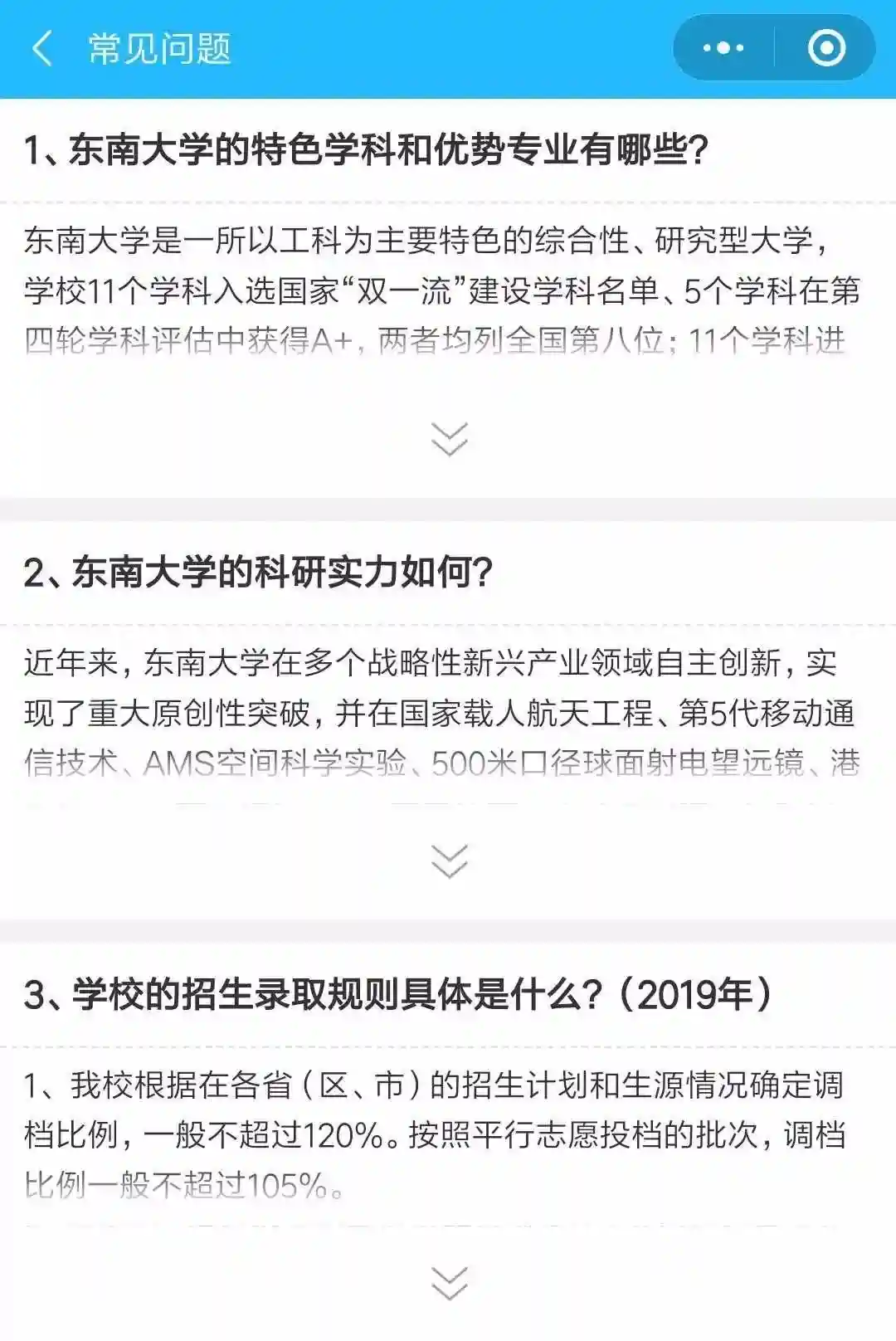Go back from the 常见问题 page

(43, 48)
